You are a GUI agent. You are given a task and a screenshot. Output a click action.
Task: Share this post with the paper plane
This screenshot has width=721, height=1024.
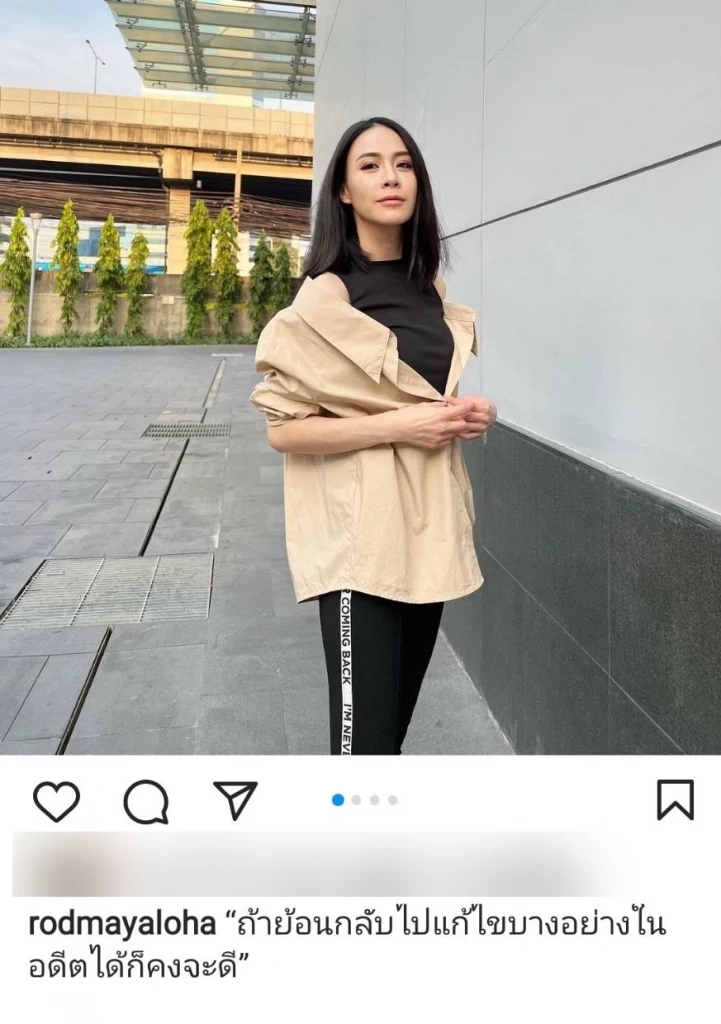coord(235,800)
